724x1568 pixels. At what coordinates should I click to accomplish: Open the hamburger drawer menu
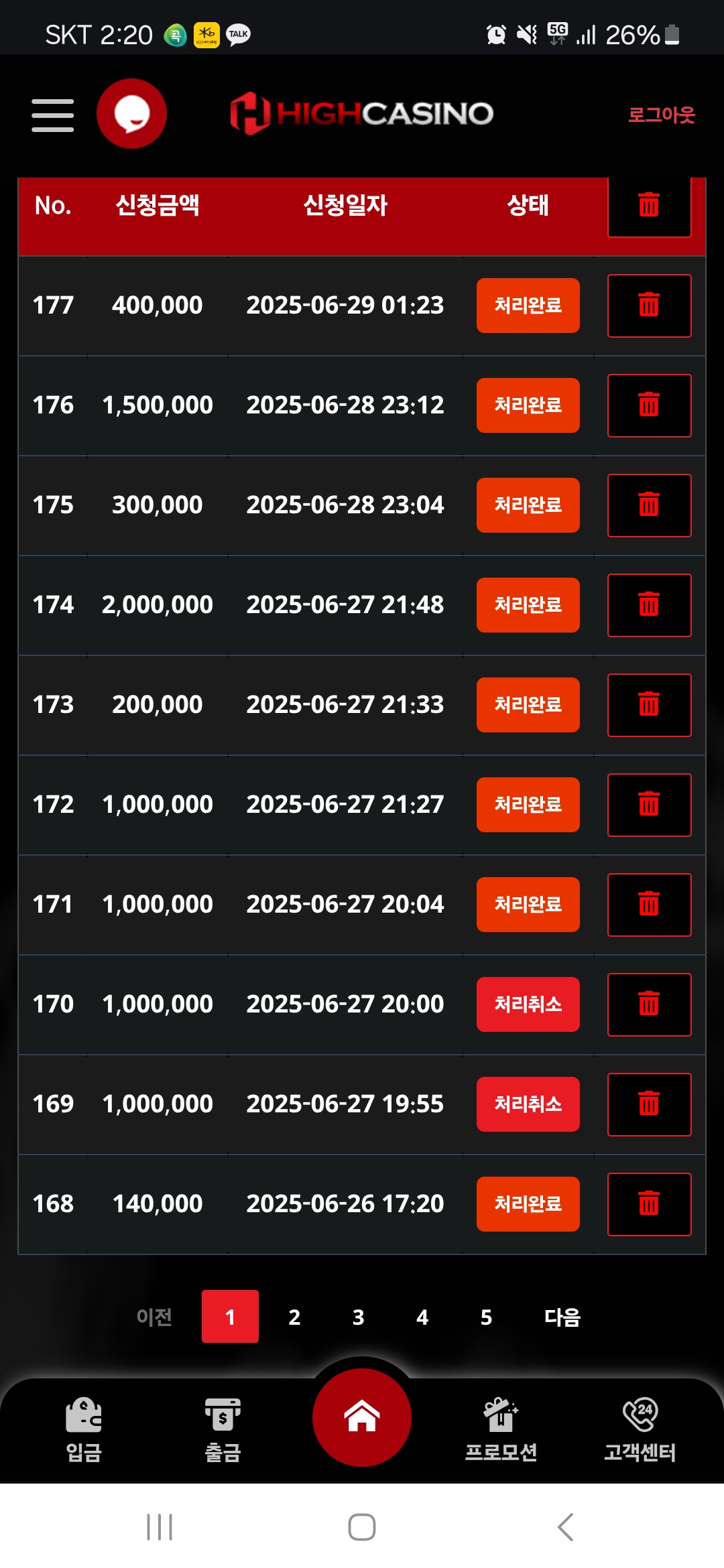(x=52, y=115)
